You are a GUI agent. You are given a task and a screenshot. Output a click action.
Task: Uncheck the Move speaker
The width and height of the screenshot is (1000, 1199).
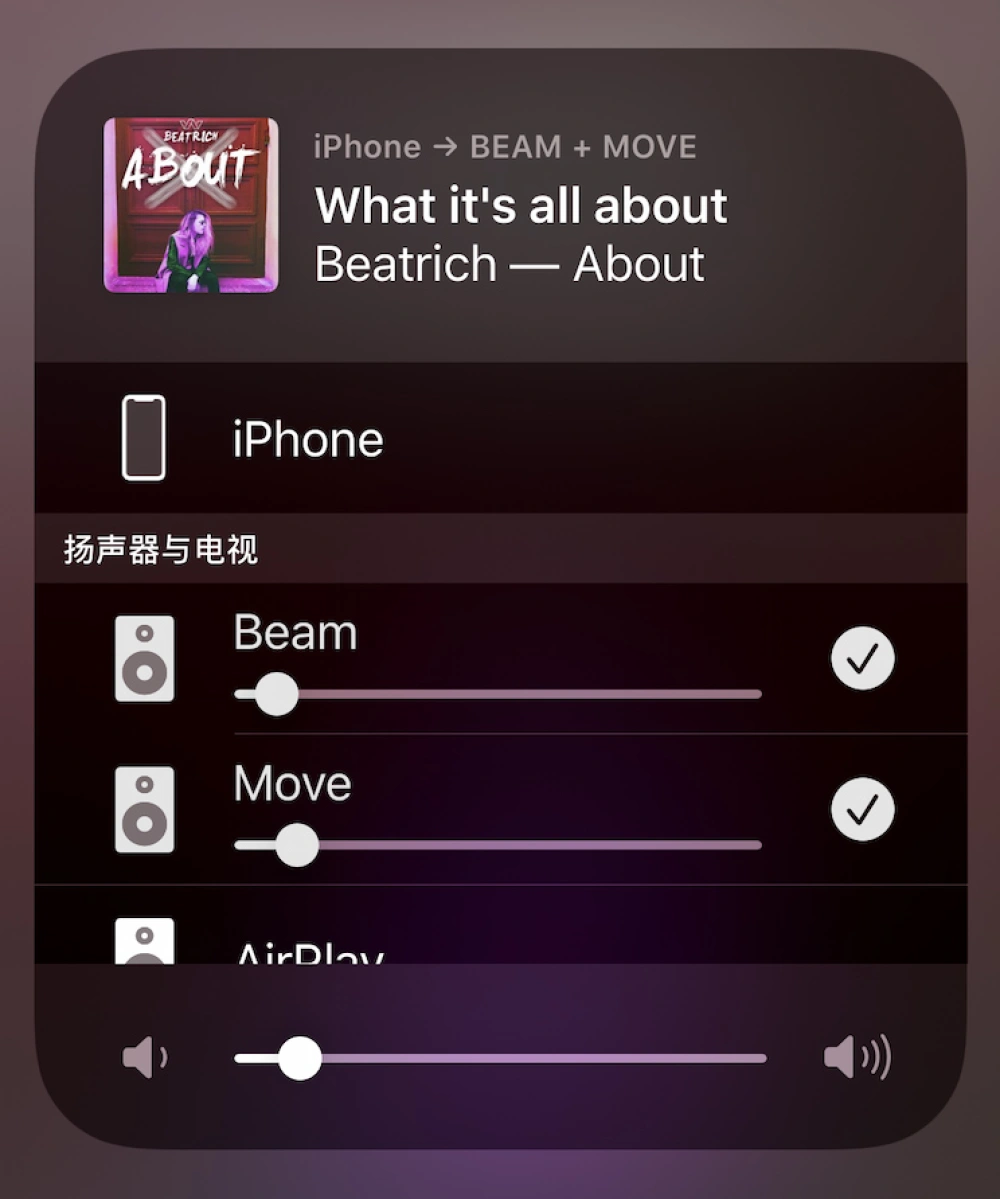(x=862, y=809)
